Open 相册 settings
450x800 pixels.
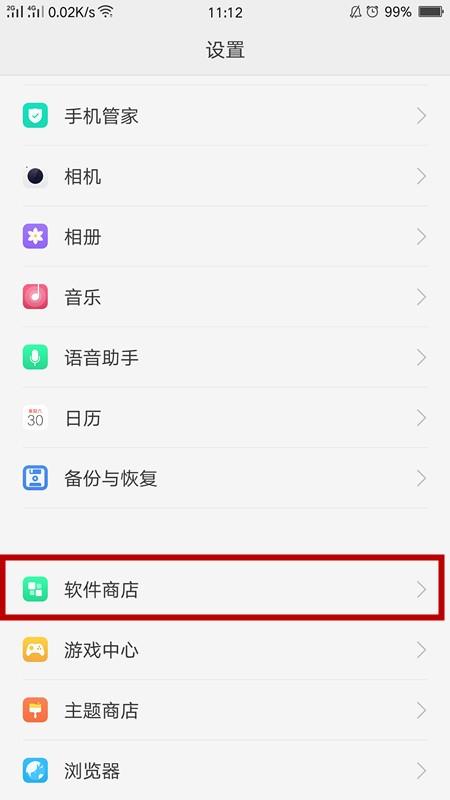225,237
